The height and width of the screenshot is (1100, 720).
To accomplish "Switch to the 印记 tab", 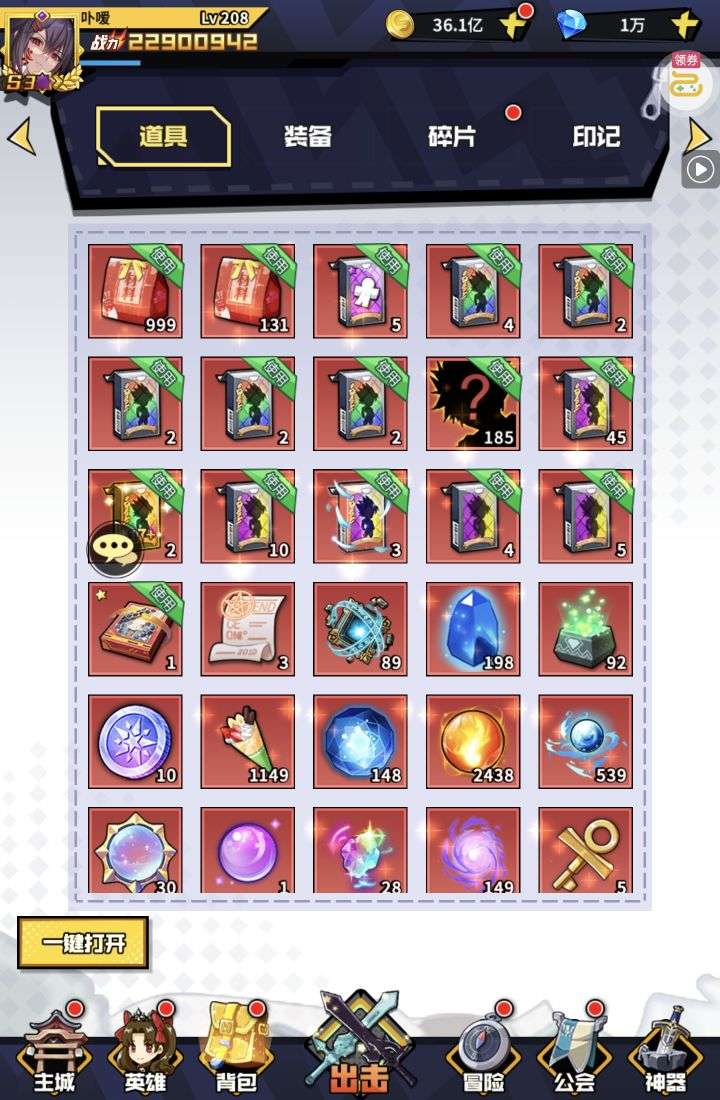I will [x=596, y=137].
